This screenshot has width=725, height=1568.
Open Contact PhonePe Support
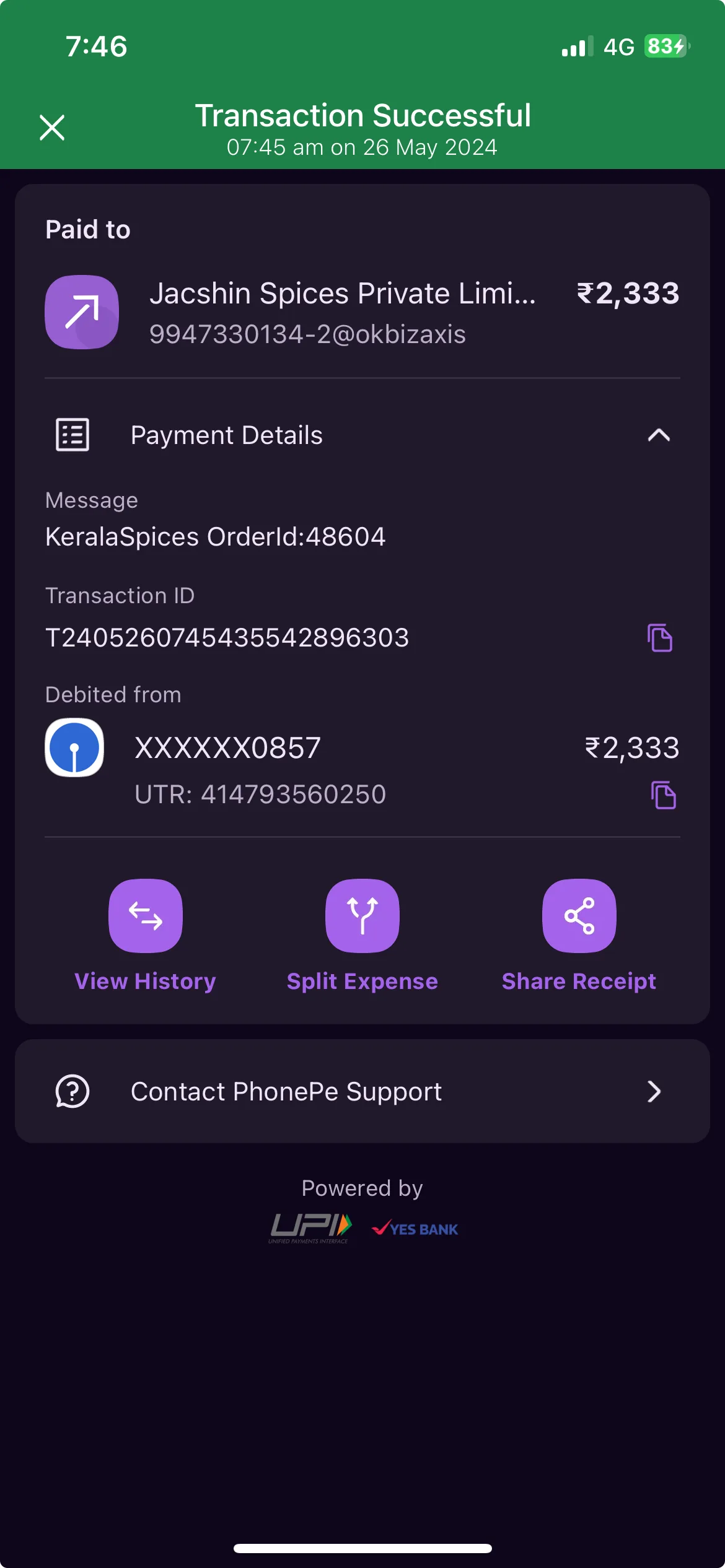tap(362, 1091)
